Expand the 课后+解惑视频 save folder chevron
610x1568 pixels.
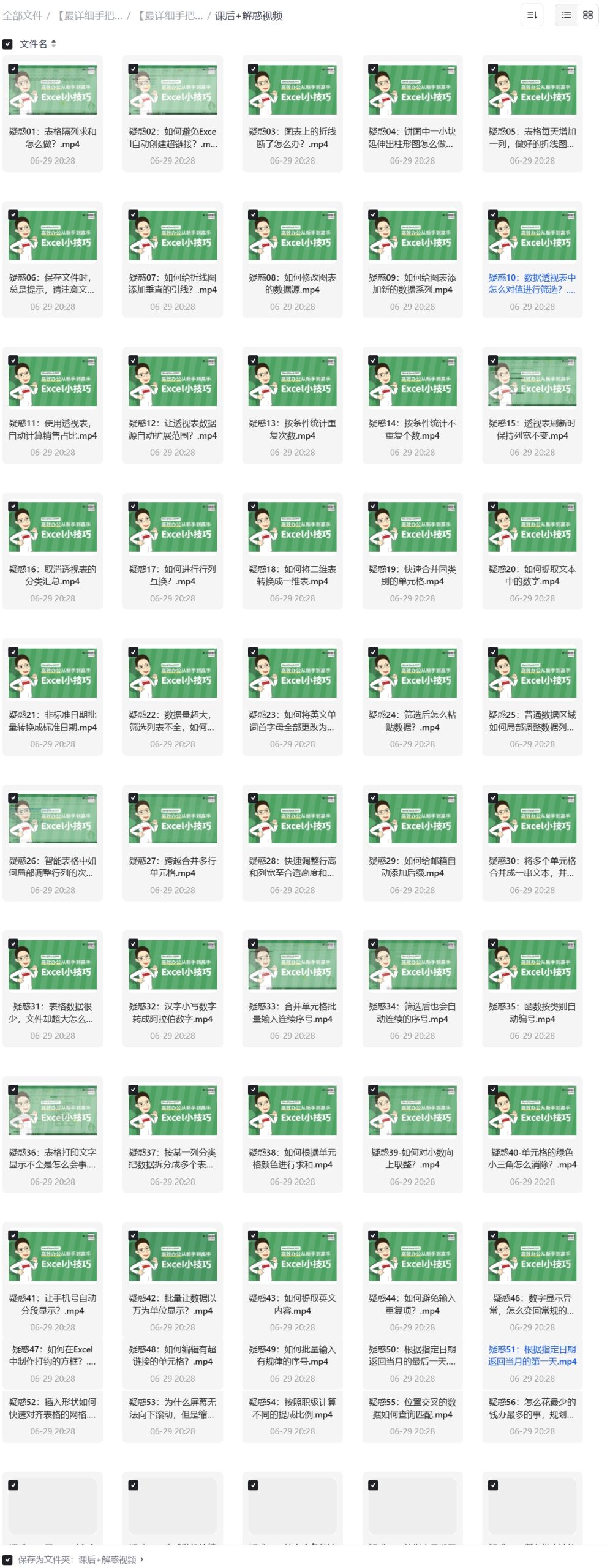point(142,1559)
